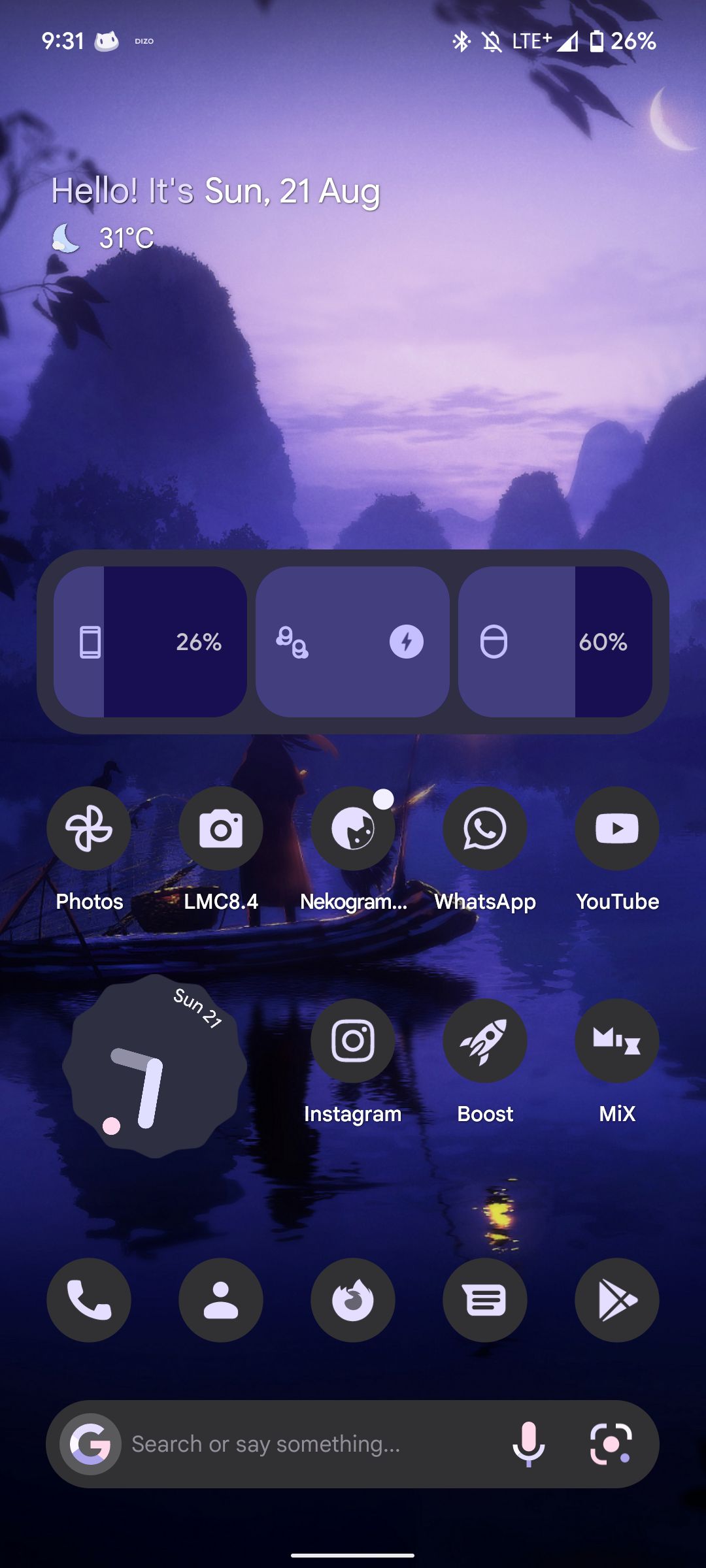Launch YouTube
This screenshot has height=1568, width=706.
click(x=617, y=828)
